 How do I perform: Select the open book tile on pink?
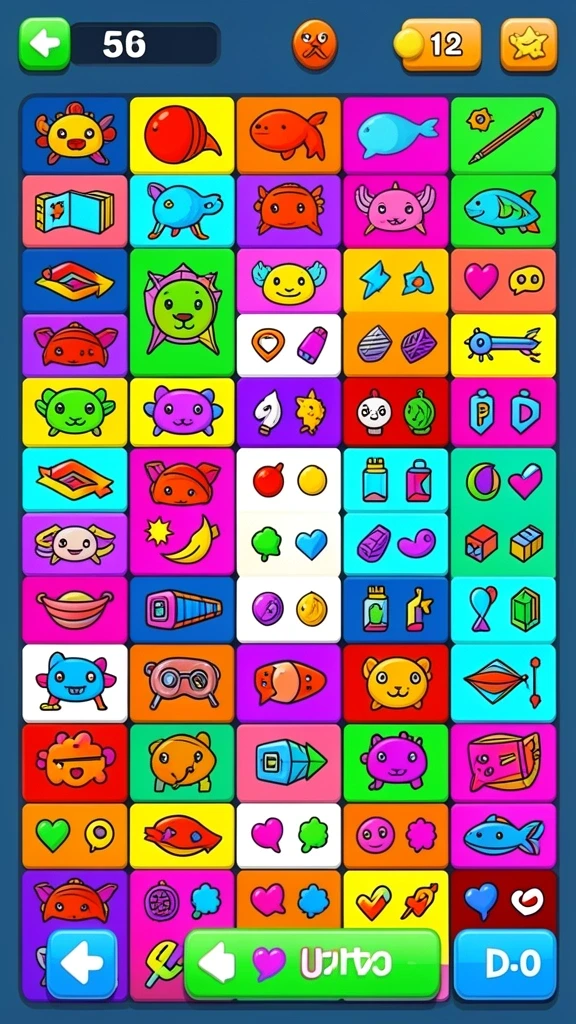(x=75, y=210)
